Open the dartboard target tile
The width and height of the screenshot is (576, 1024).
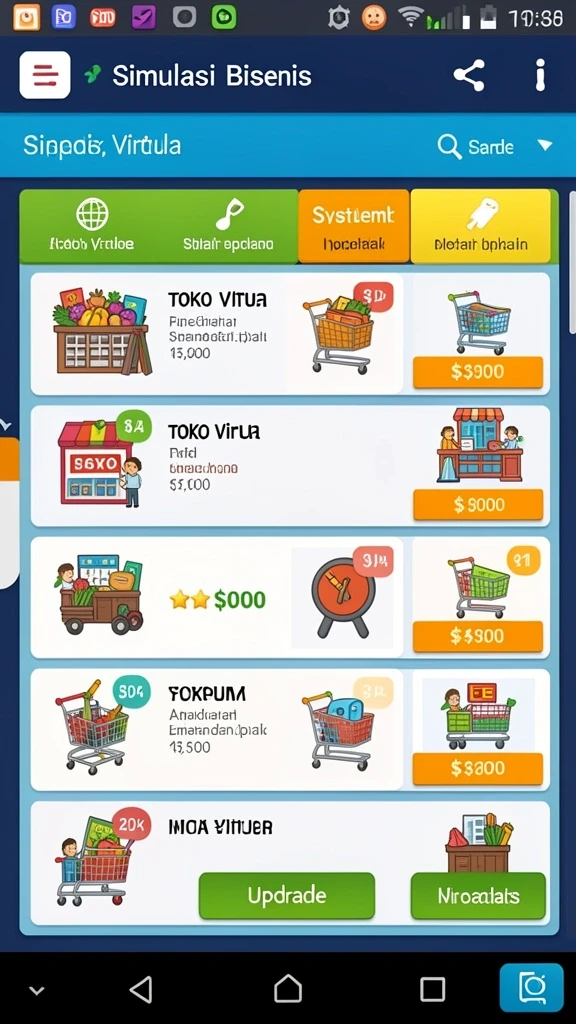coord(344,597)
